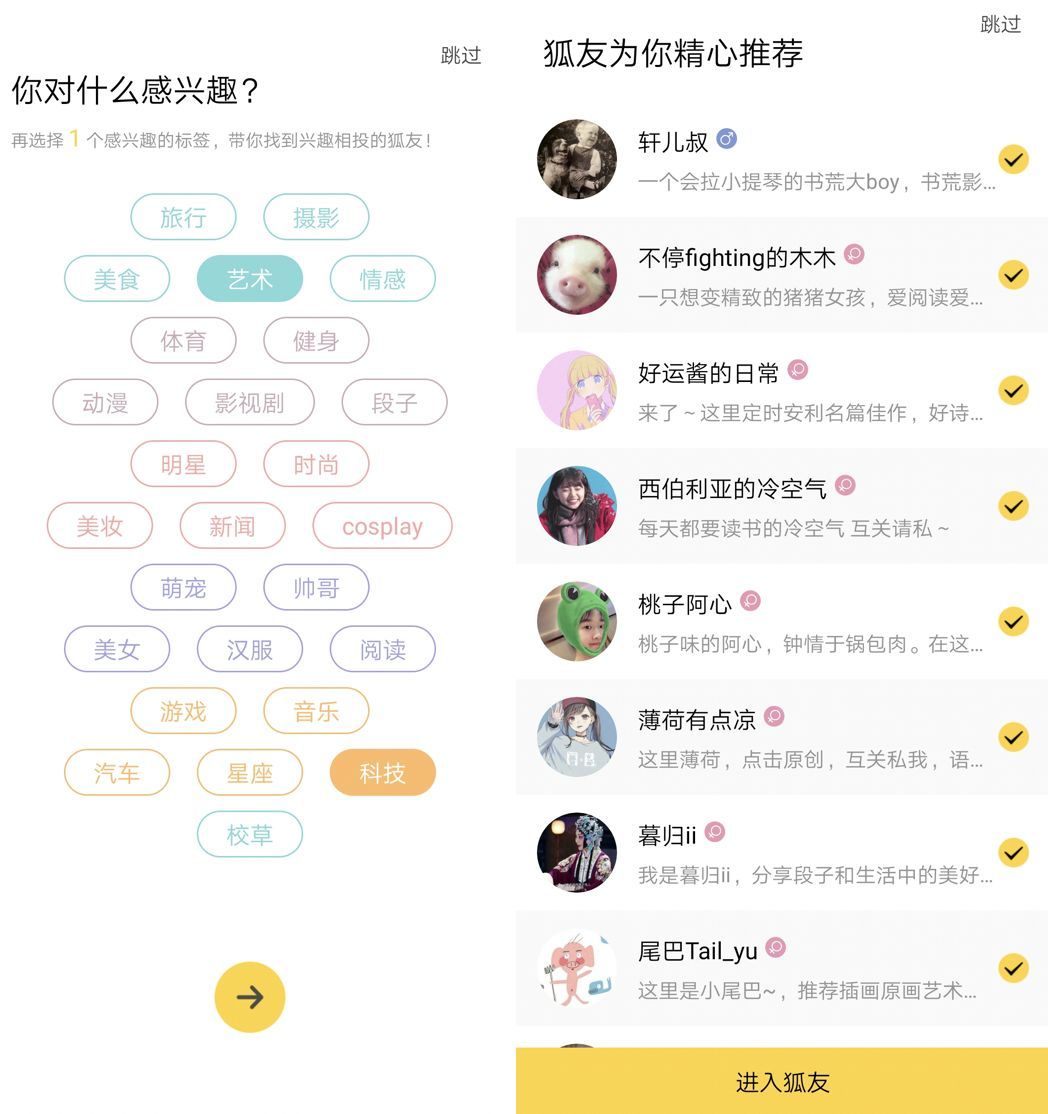
Task: Tap the 游戏 interest tag
Action: click(x=183, y=712)
